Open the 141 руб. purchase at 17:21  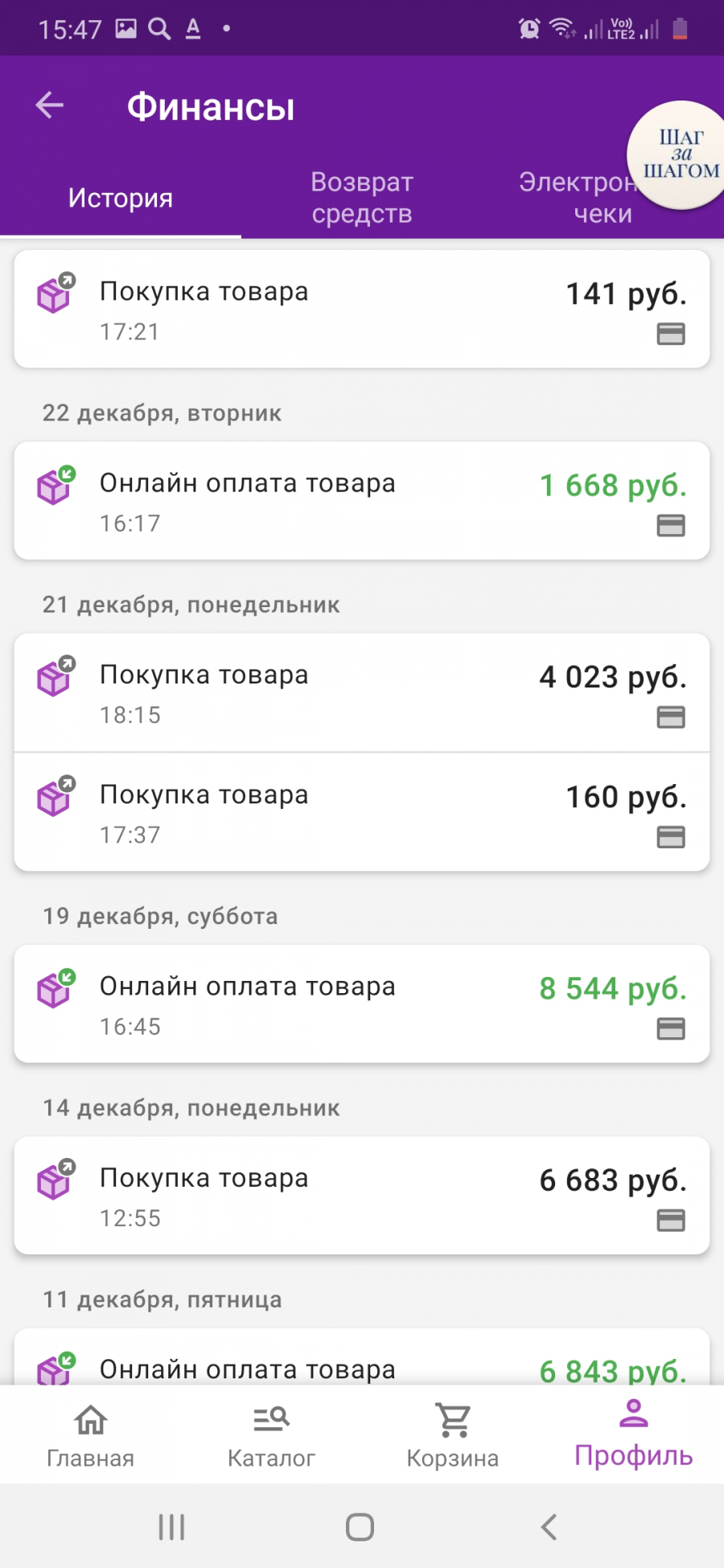click(x=362, y=310)
